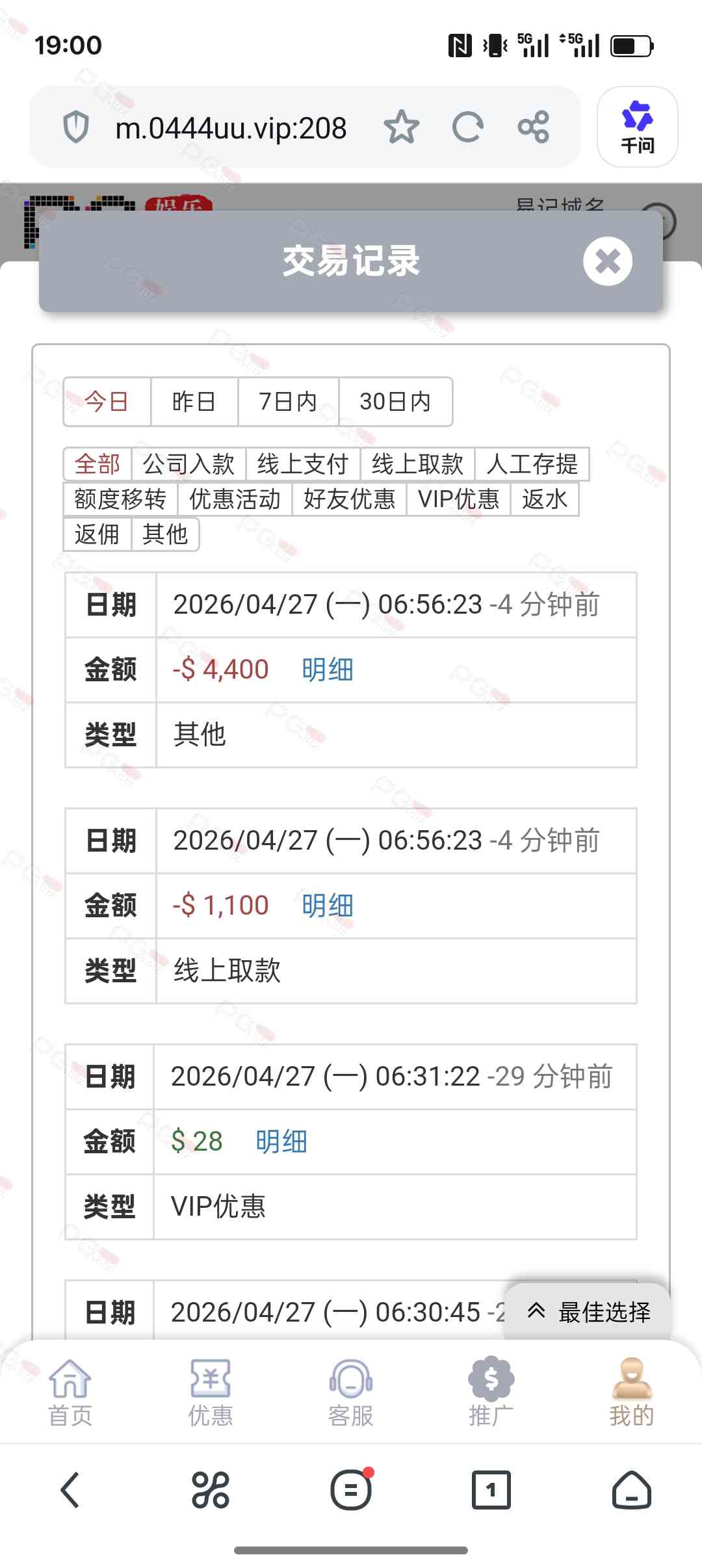This screenshot has height=1568, width=702.
Task: Switch to the 昨日 date filter
Action: [x=194, y=402]
